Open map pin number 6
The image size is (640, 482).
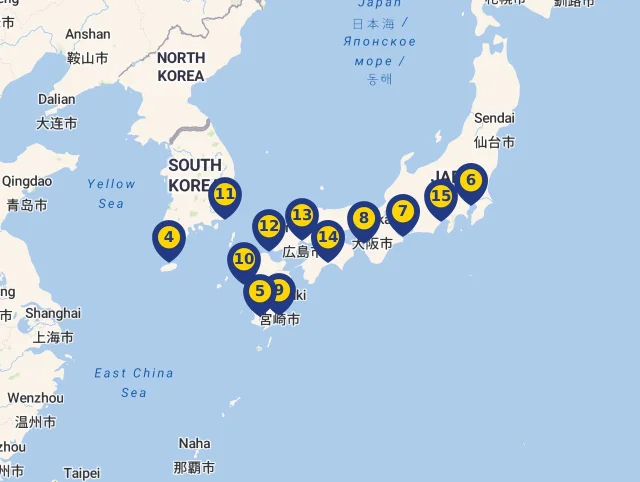(470, 181)
